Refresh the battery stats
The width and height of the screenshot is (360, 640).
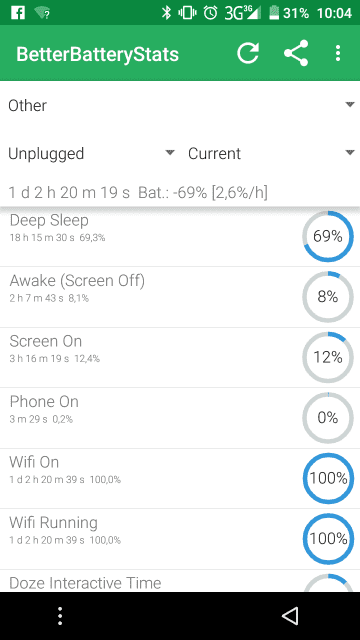[248, 53]
